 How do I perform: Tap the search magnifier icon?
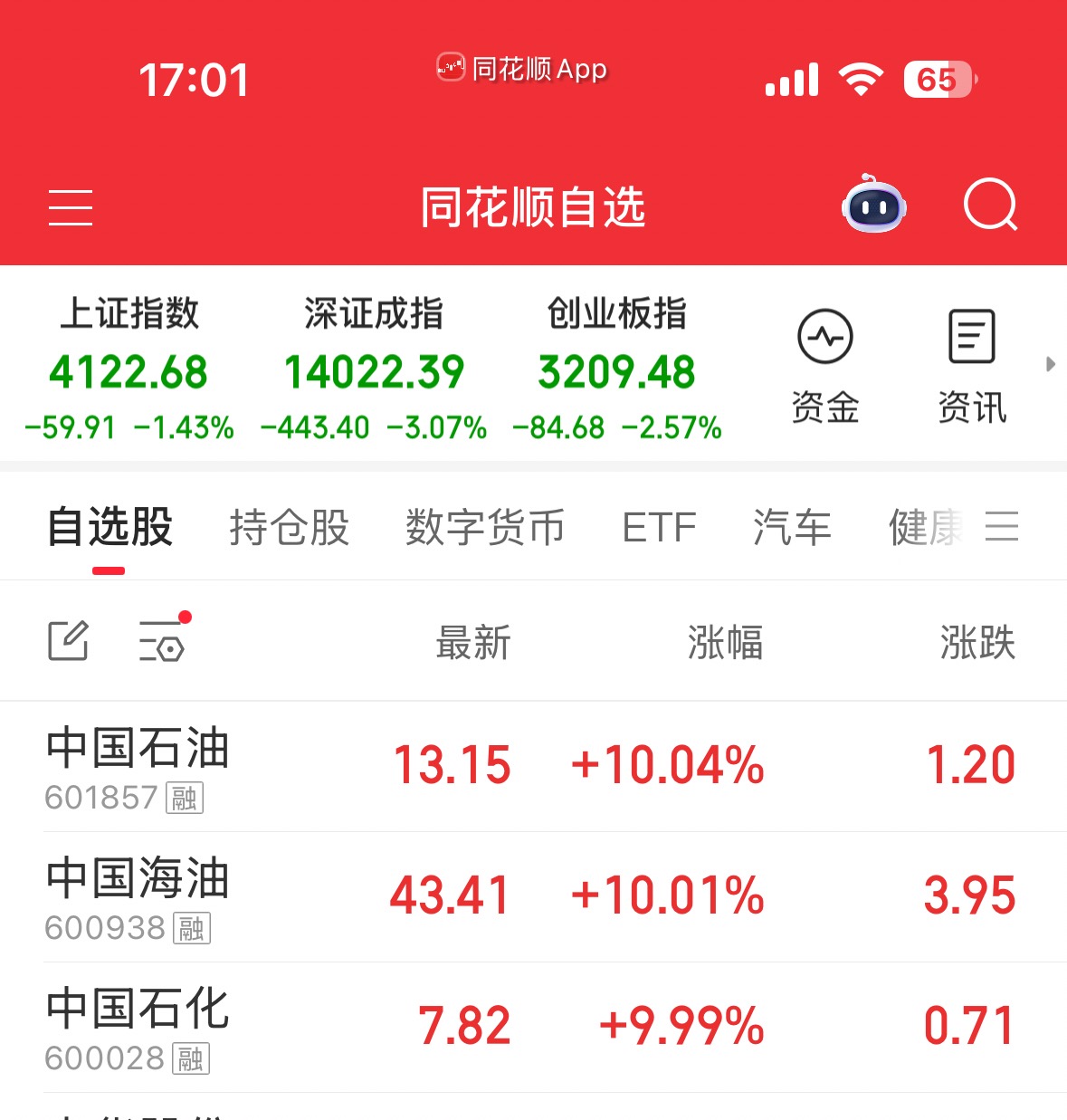(x=990, y=206)
